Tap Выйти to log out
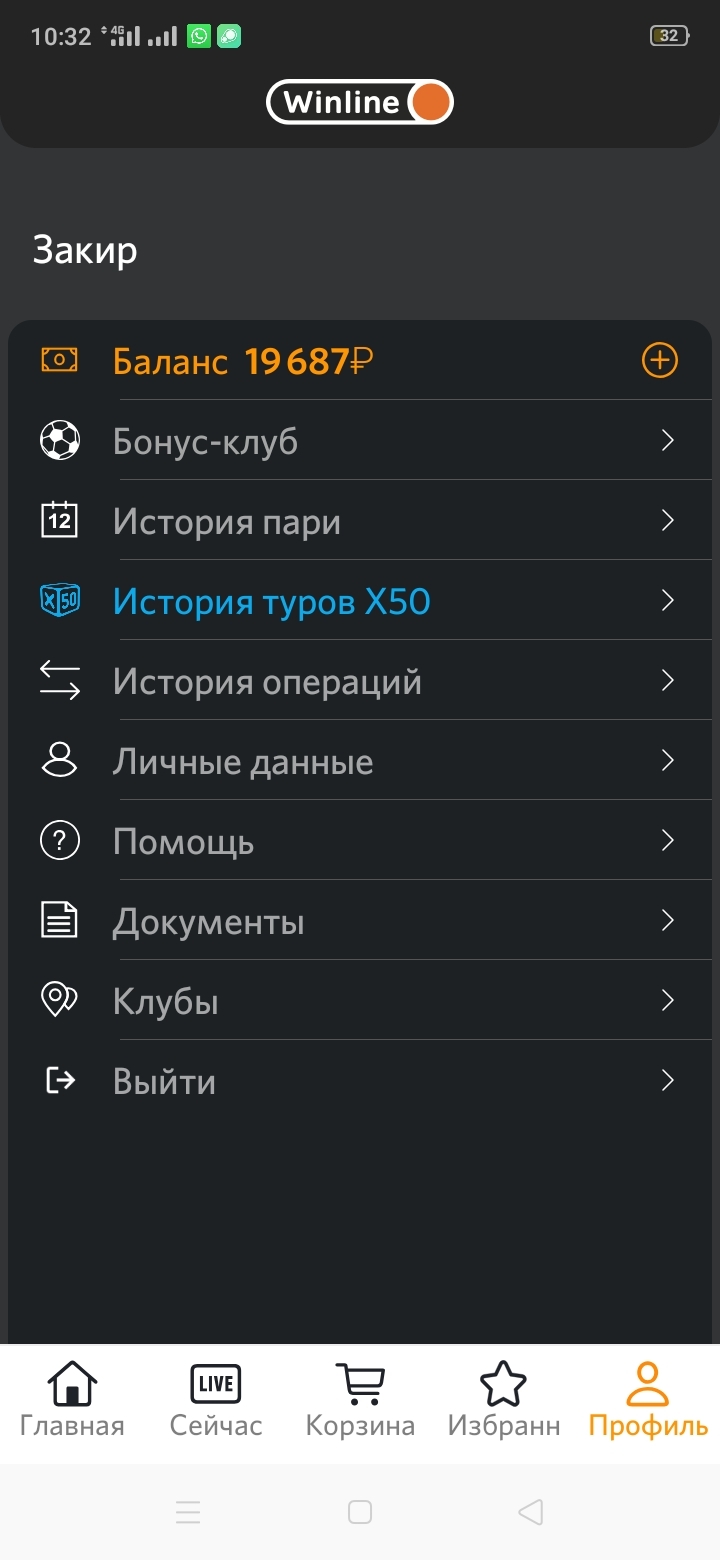The height and width of the screenshot is (1560, 720). point(360,1081)
